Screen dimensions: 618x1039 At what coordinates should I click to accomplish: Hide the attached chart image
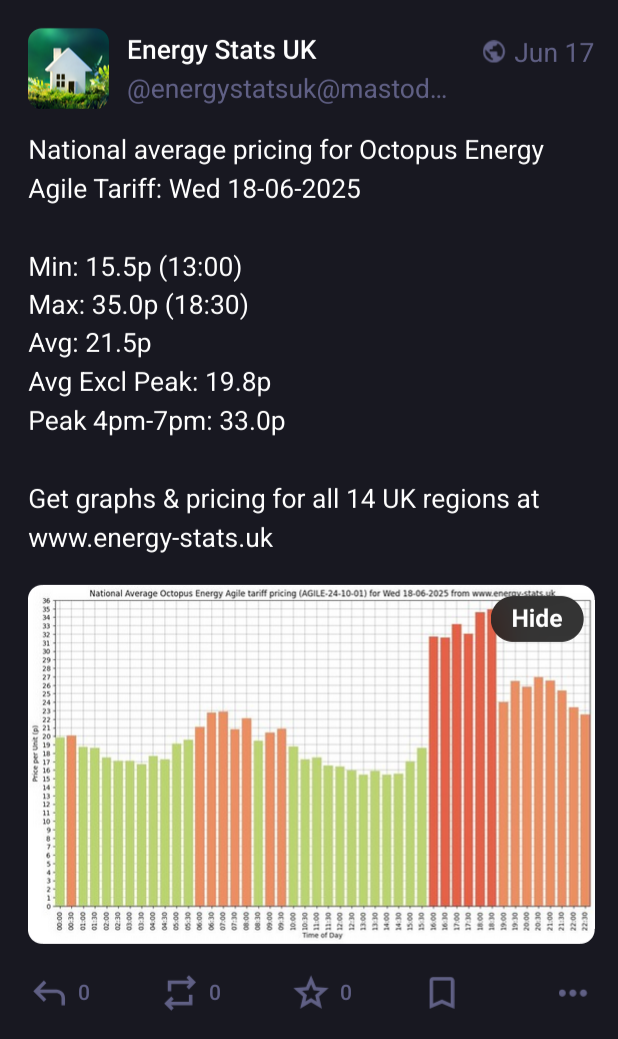pyautogui.click(x=537, y=618)
